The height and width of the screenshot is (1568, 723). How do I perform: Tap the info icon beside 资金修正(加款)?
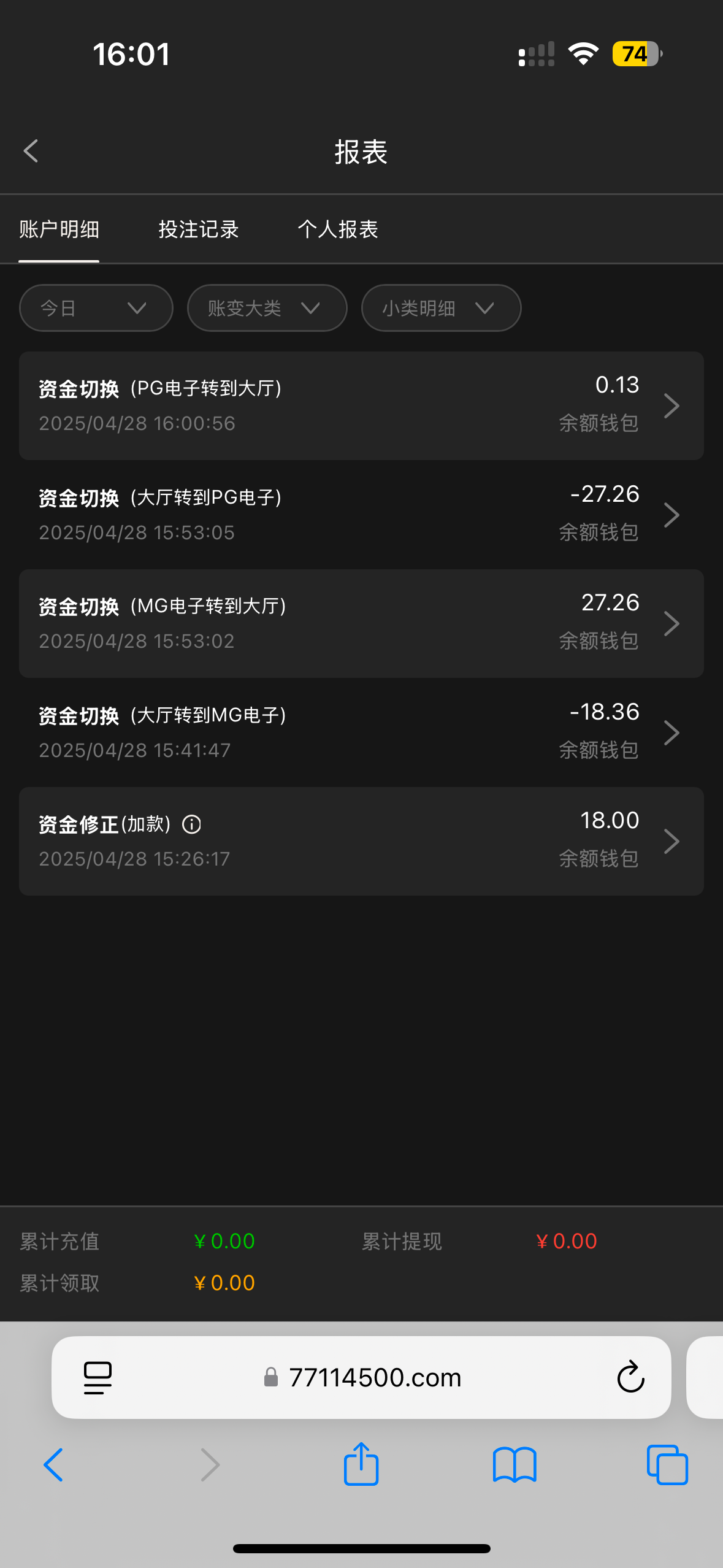(192, 824)
